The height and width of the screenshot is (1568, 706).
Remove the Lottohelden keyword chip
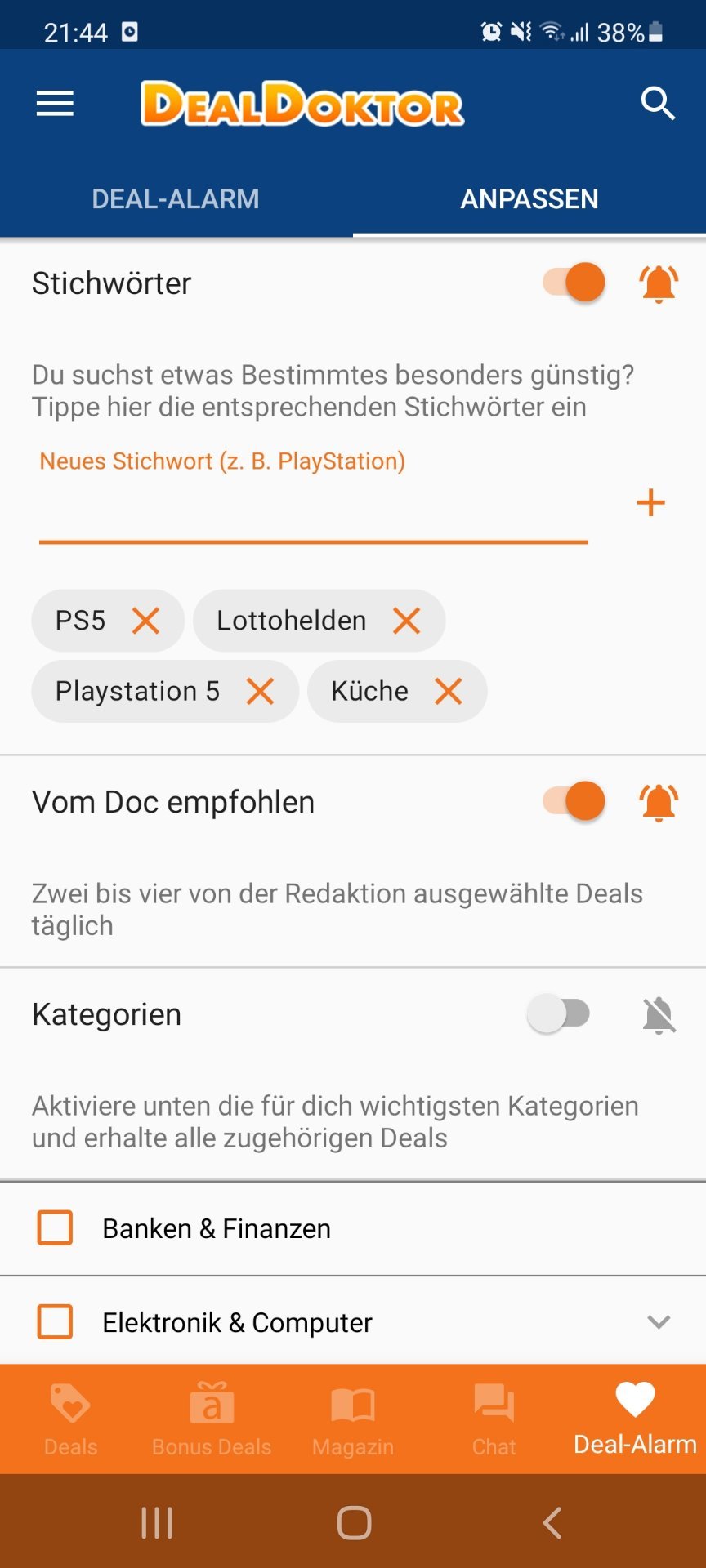coord(406,621)
